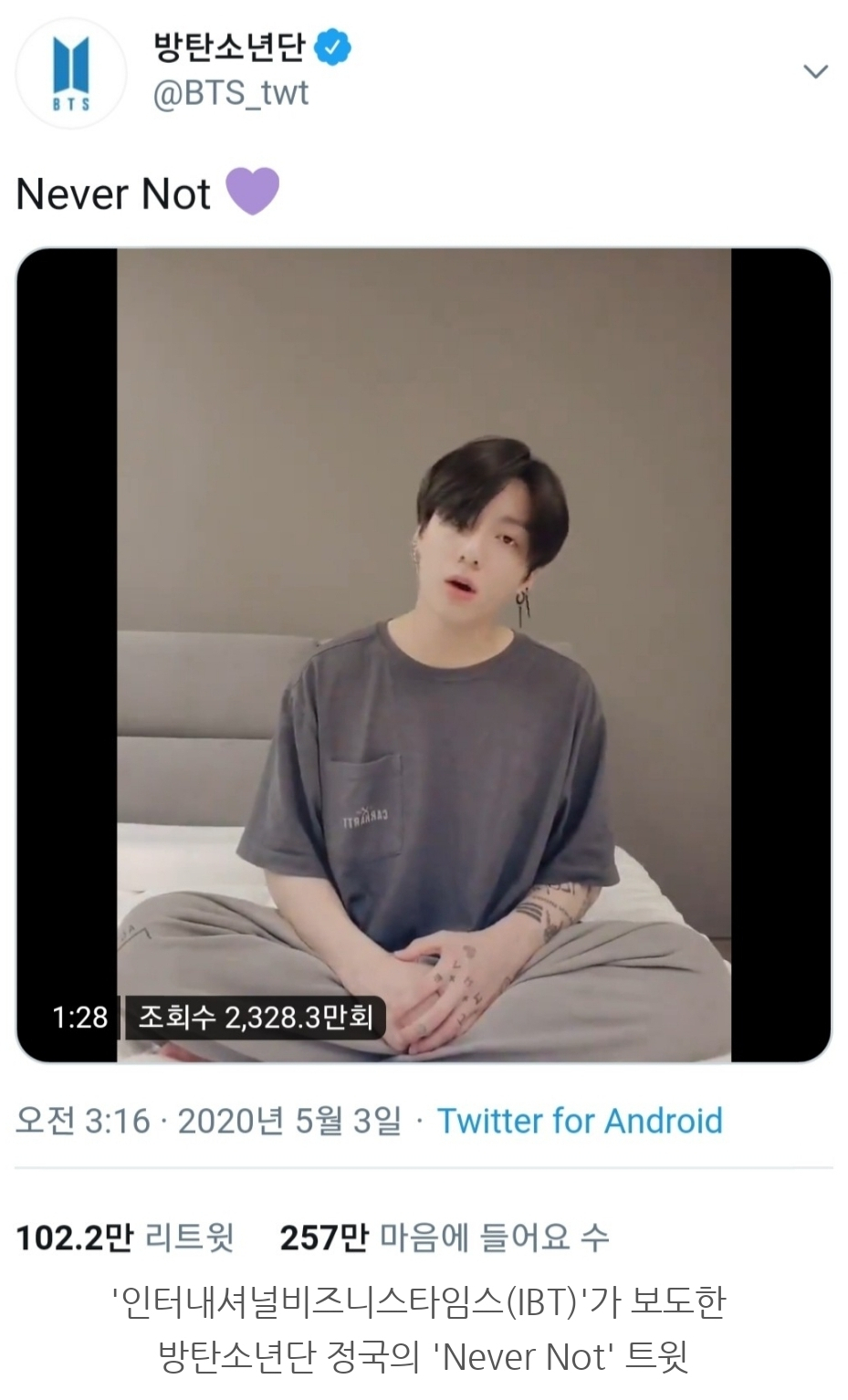The image size is (848, 1400).
Task: Open the @BTS_twt profile name
Action: (230, 94)
